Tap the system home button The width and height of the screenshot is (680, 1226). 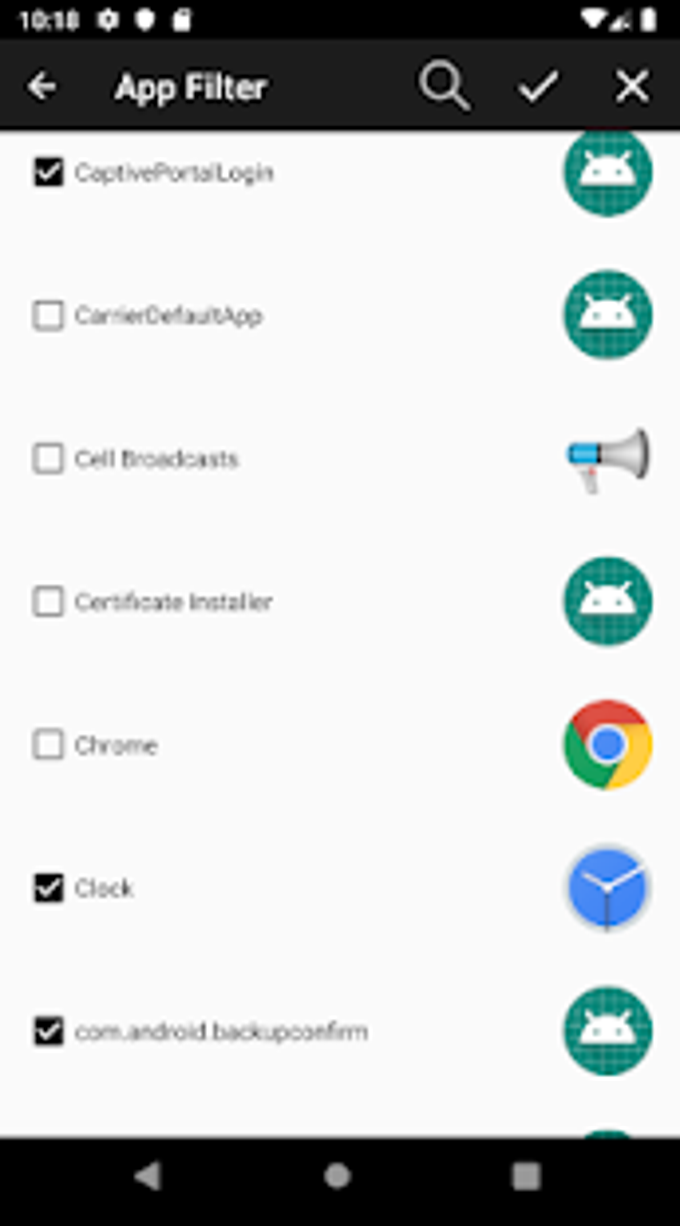click(338, 1176)
